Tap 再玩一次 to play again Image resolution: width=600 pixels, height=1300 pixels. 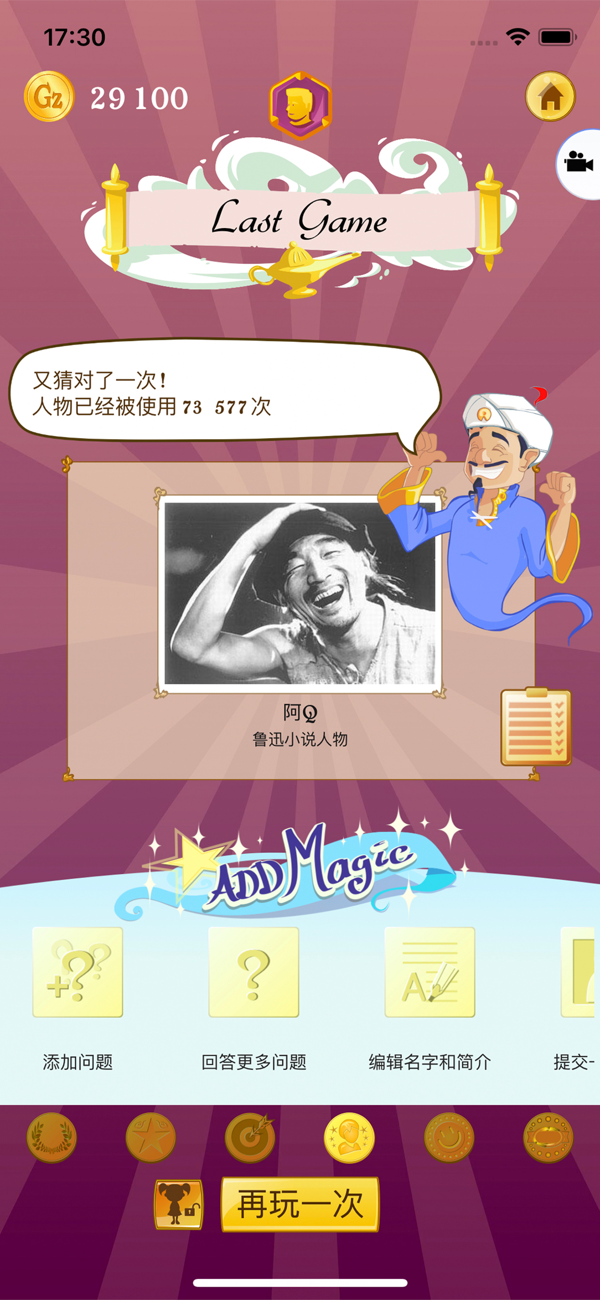[300, 1204]
